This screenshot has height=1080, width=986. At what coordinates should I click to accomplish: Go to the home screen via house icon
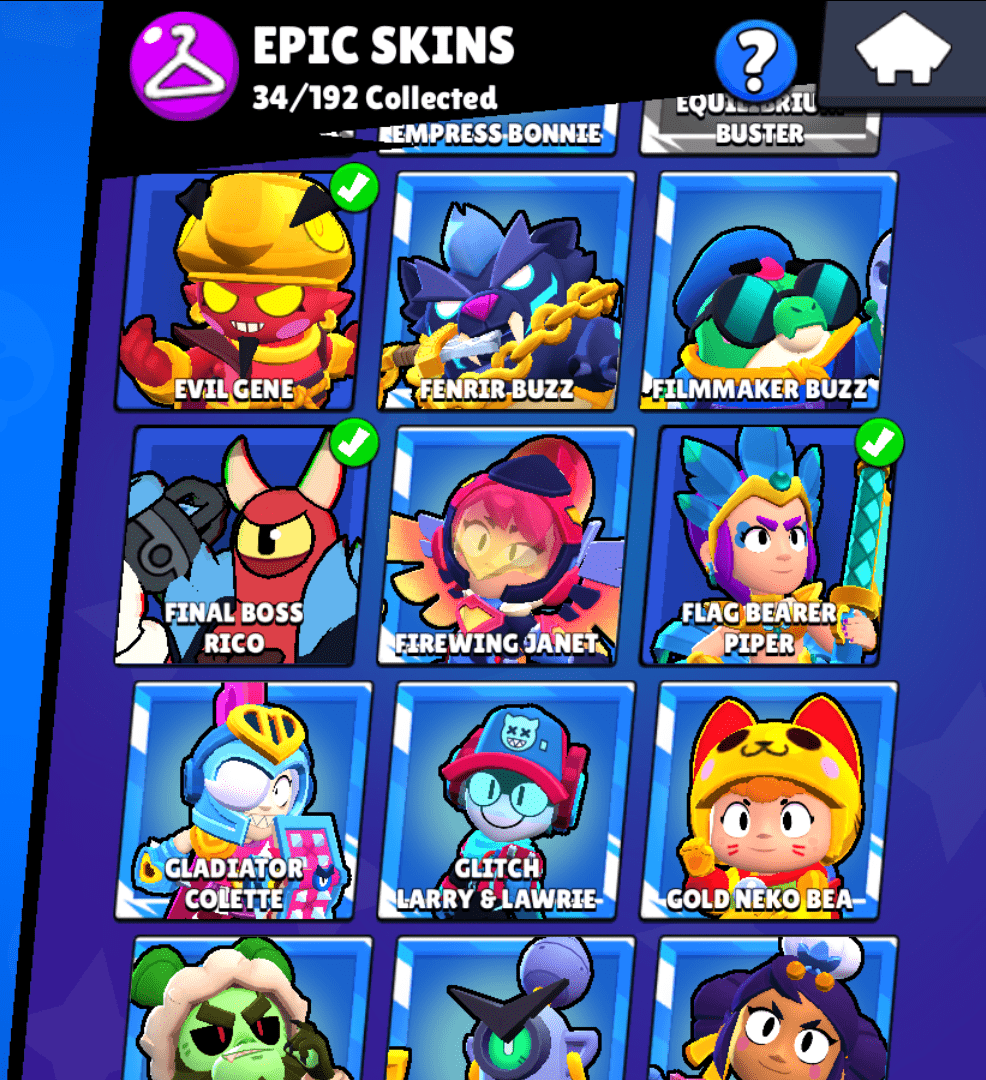tap(903, 50)
